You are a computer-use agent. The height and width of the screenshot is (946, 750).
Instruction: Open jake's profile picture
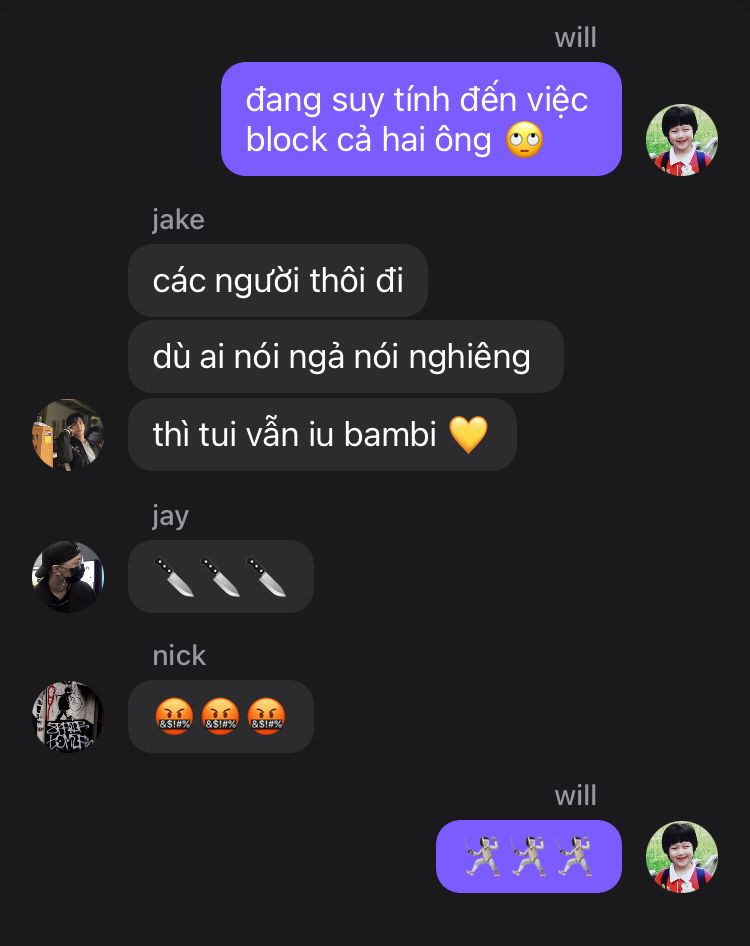(68, 434)
